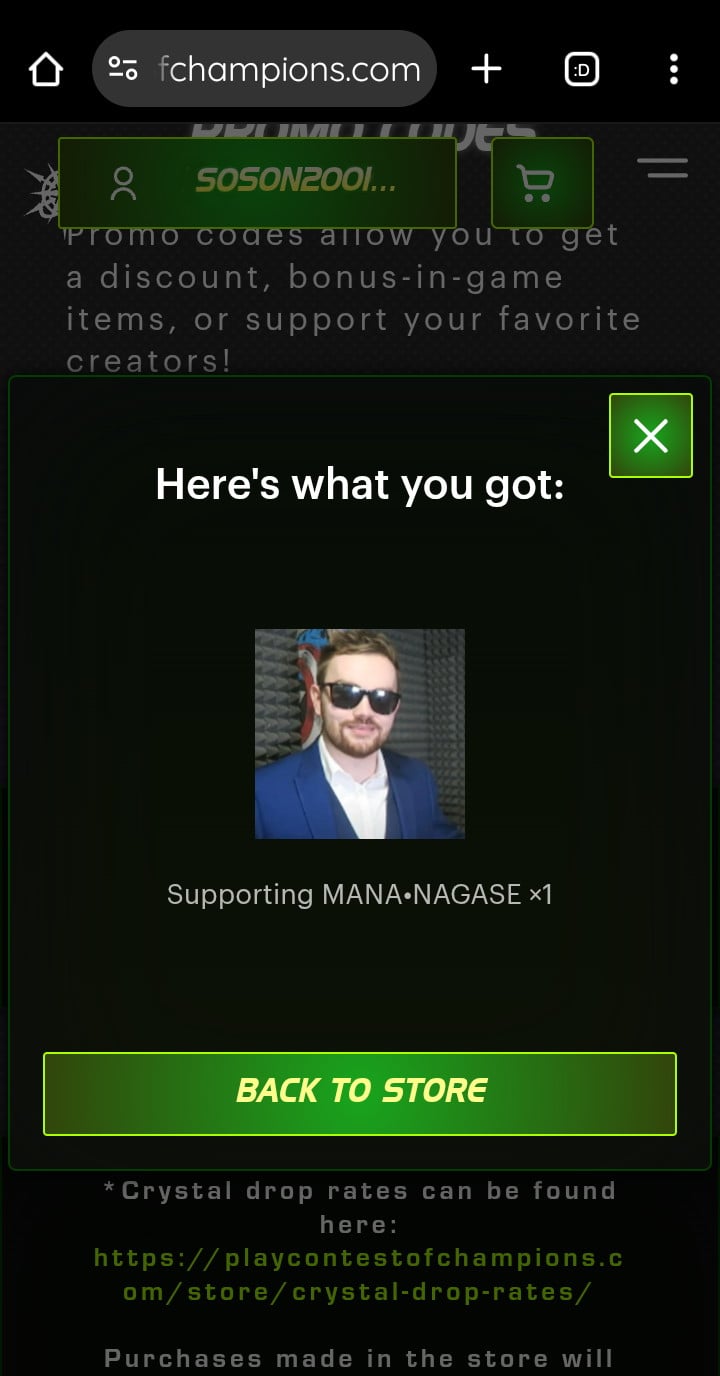This screenshot has width=720, height=1376.
Task: Close the promo code reward dialog
Action: point(650,436)
